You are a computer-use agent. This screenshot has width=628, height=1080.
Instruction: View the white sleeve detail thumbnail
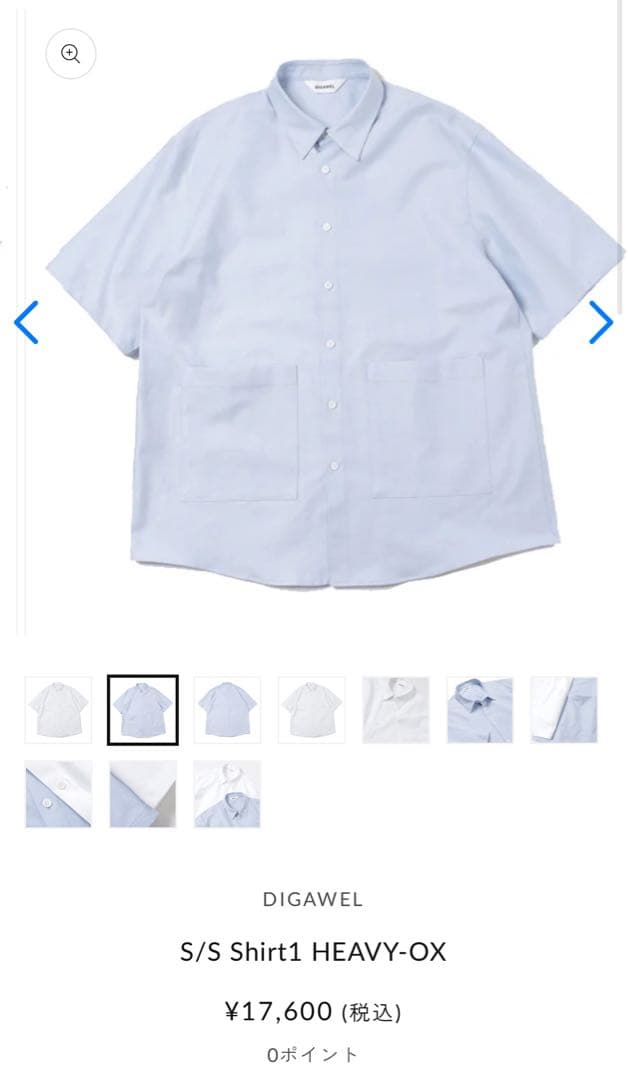564,710
